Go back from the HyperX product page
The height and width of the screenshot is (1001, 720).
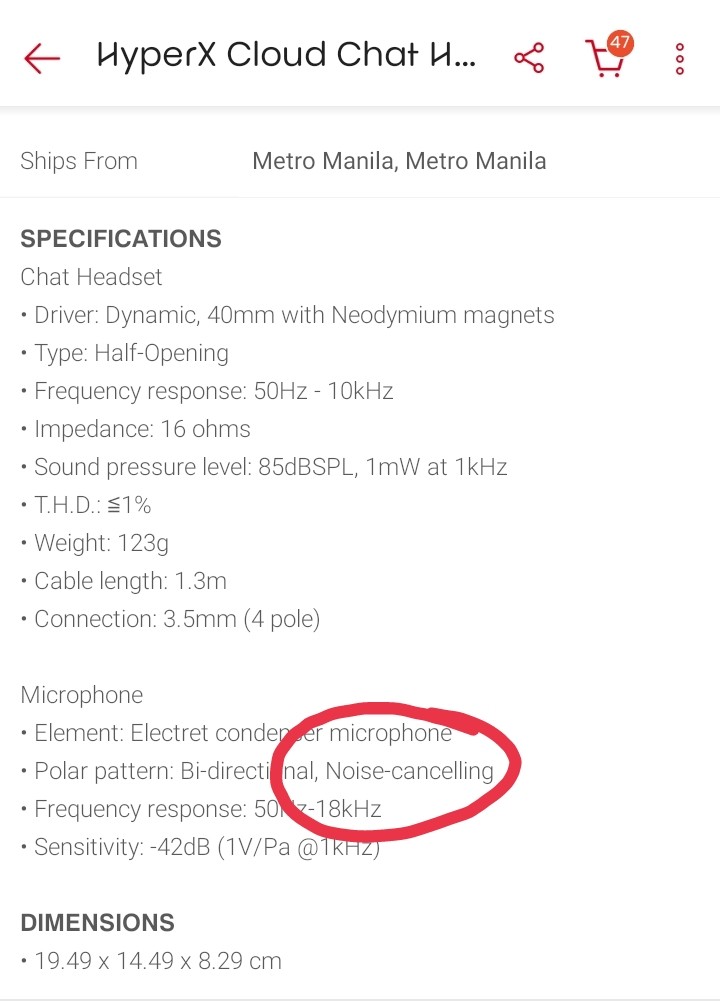(x=41, y=58)
